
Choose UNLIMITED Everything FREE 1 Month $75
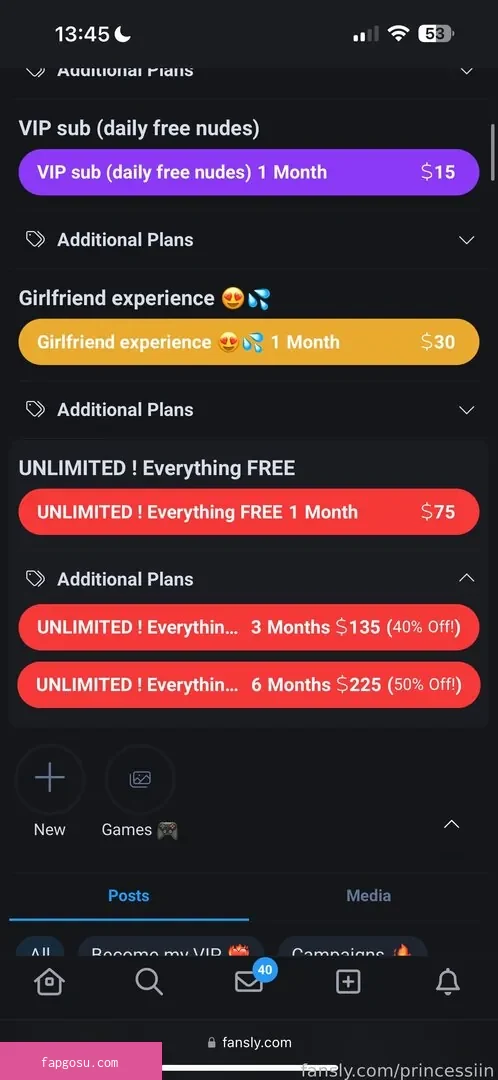pos(249,512)
